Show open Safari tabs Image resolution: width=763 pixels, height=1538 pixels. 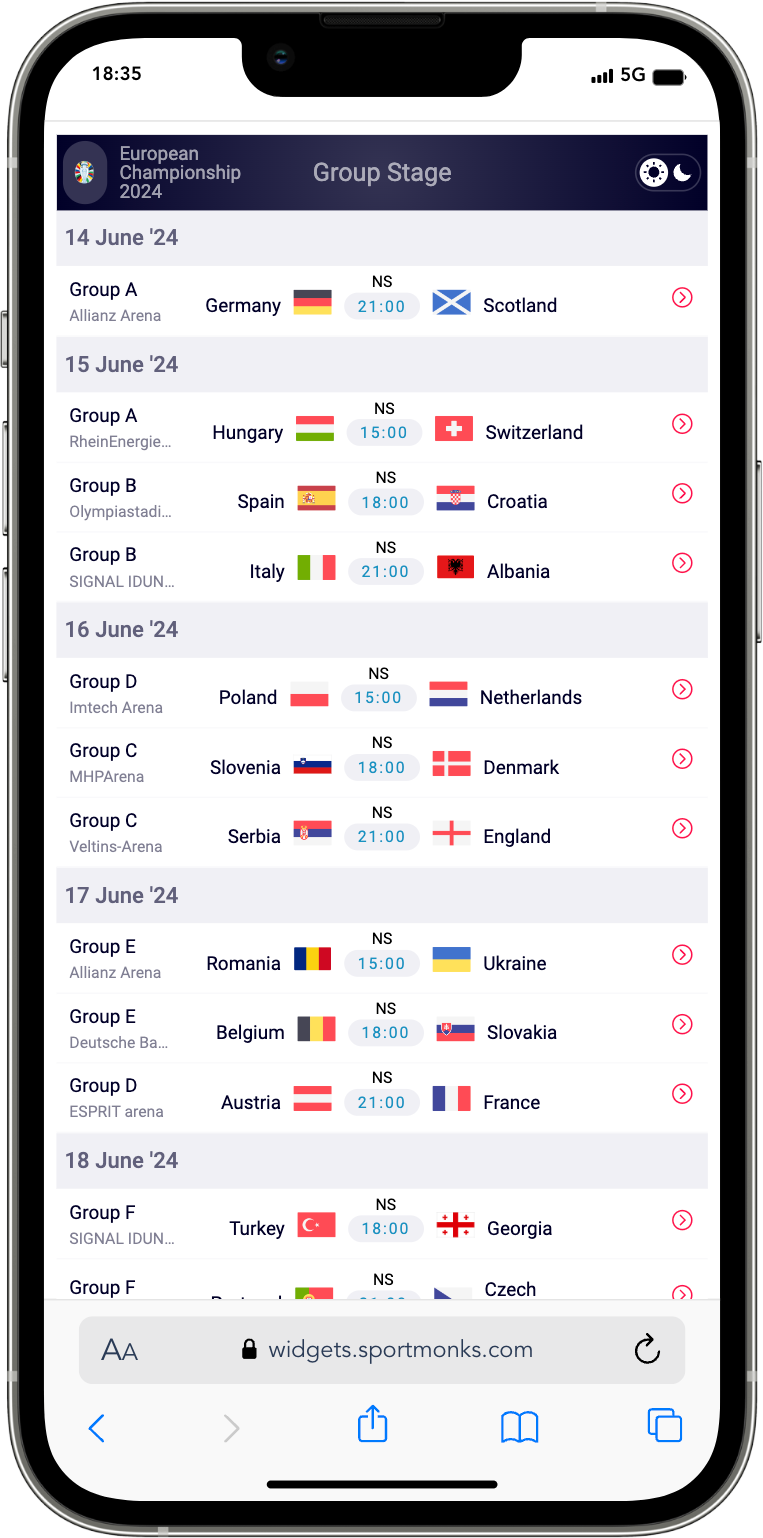664,1426
